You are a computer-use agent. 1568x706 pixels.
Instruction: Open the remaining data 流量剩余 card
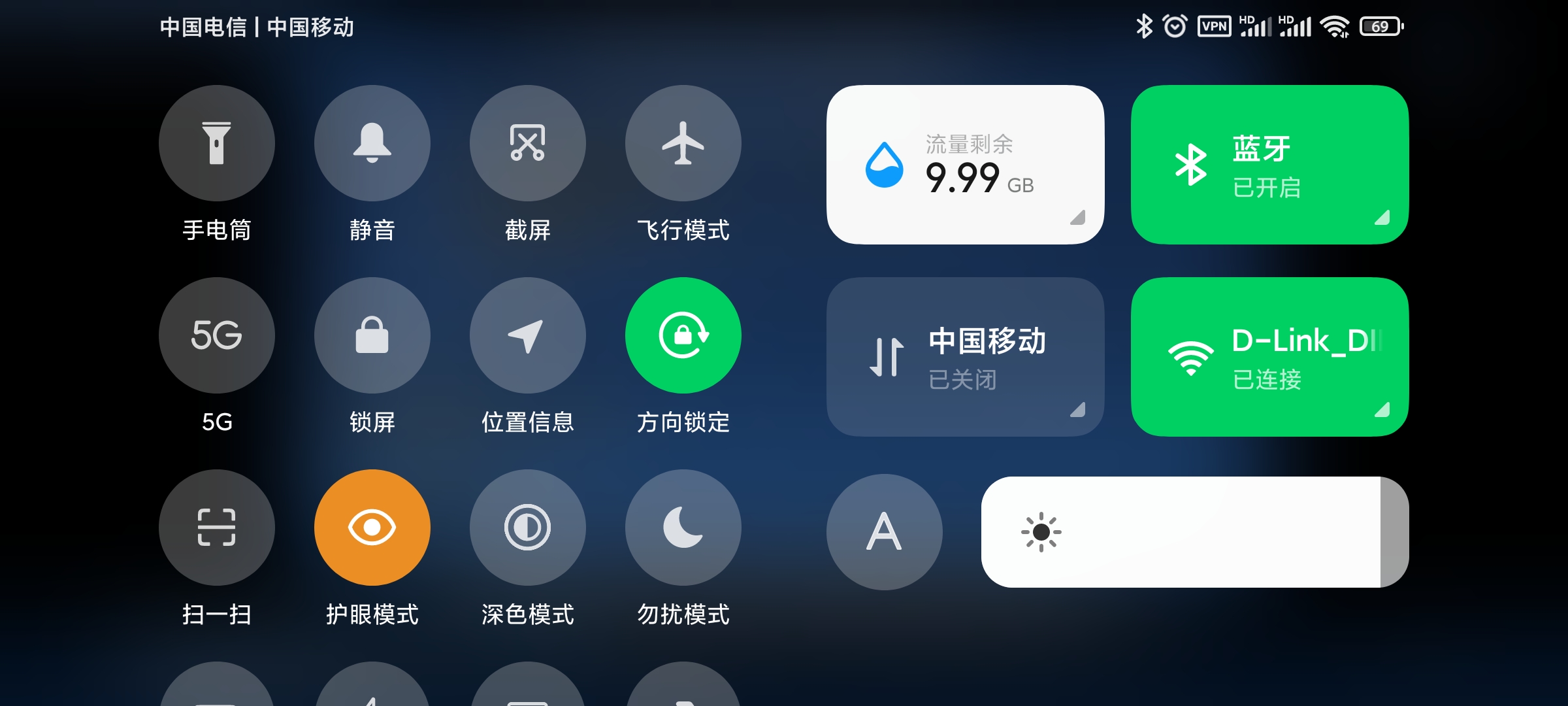click(965, 165)
